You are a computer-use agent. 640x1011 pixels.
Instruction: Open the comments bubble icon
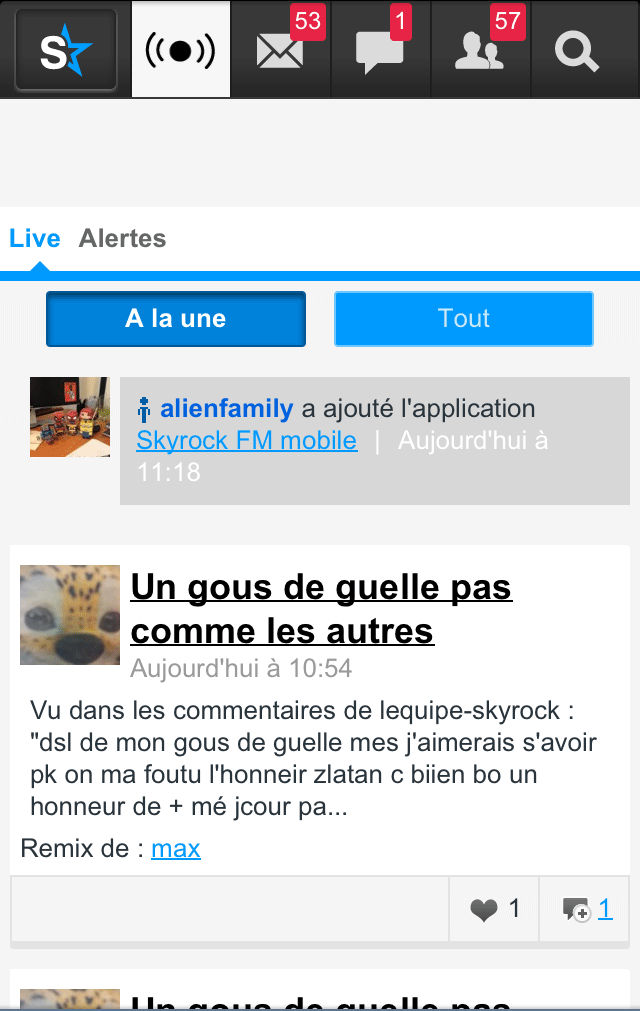point(380,50)
